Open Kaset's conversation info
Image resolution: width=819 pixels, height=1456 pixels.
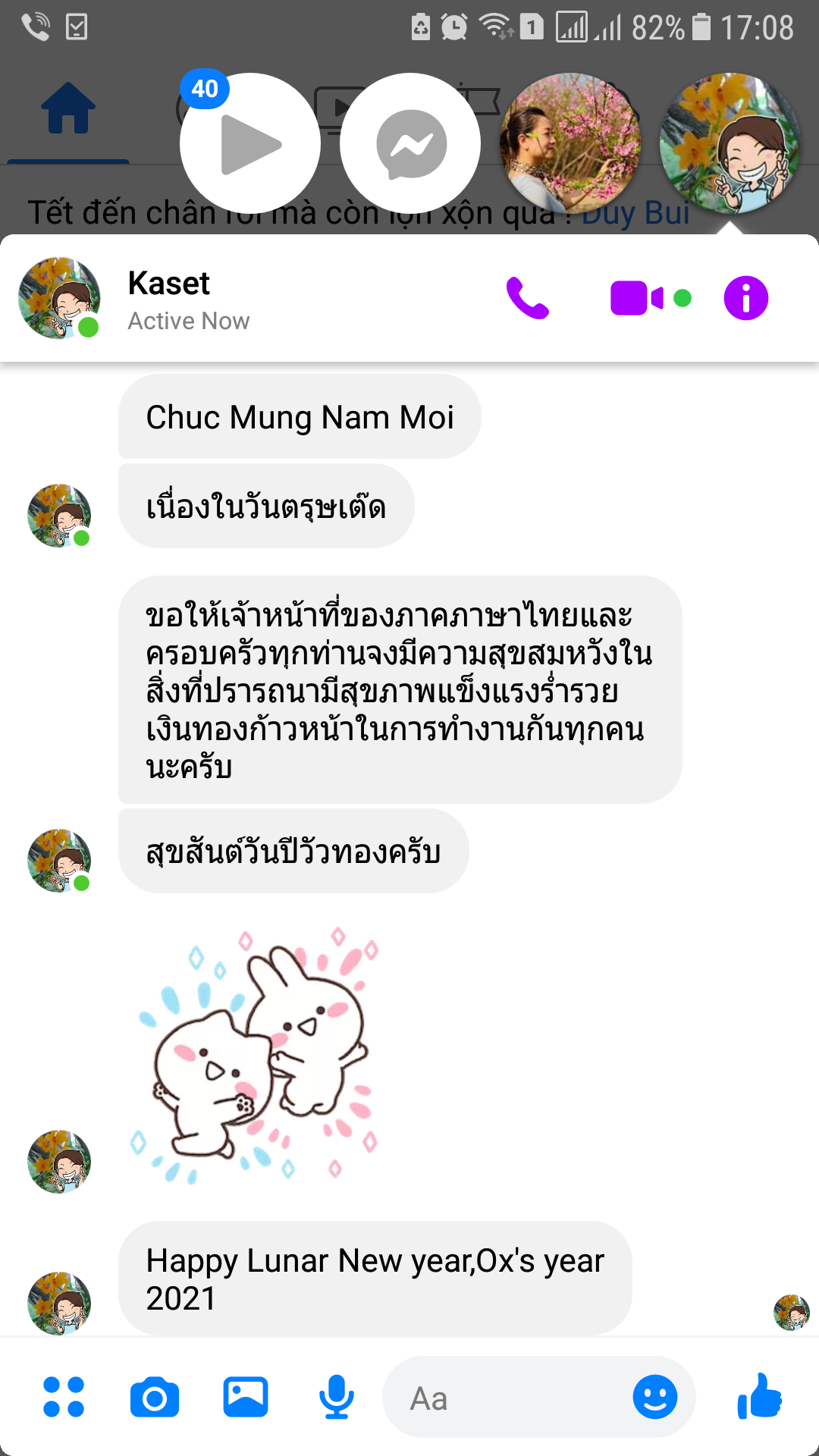(746, 298)
